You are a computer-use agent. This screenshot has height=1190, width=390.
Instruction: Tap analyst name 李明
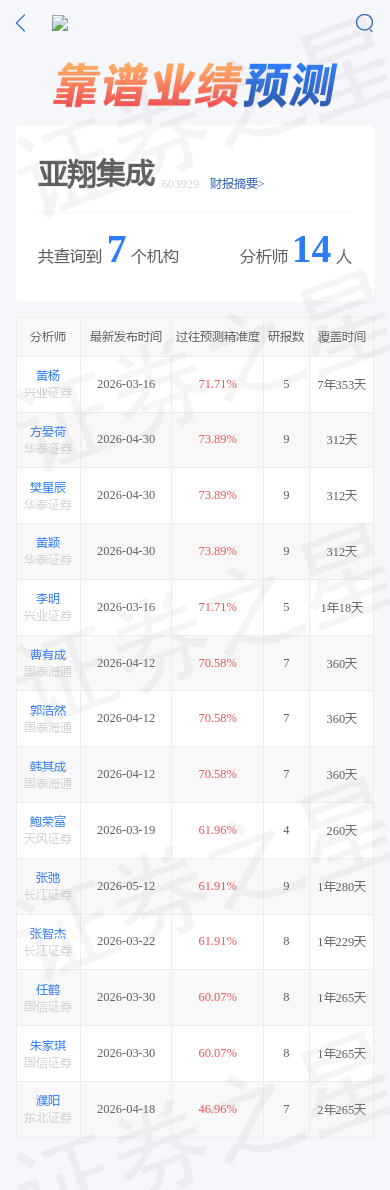coord(48,599)
